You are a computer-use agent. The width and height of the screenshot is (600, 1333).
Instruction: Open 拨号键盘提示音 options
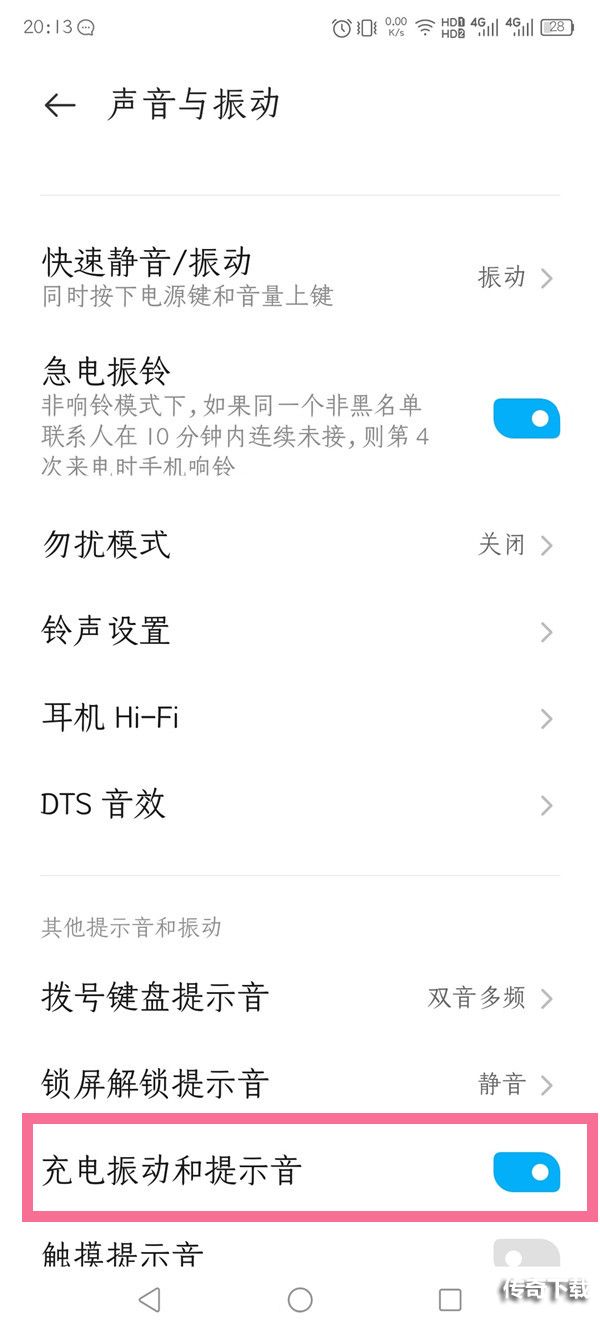(300, 997)
